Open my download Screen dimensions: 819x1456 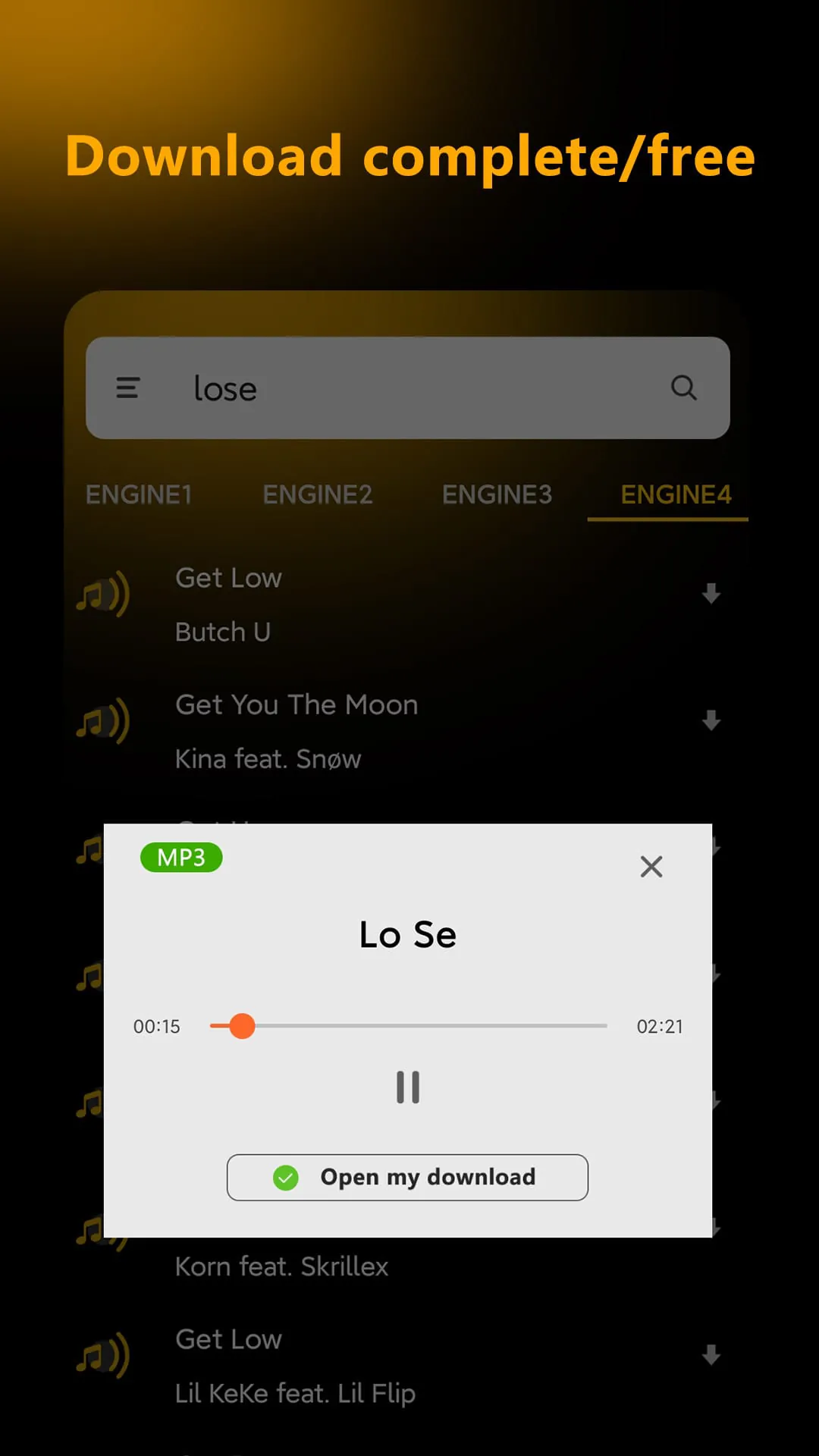coord(407,1177)
